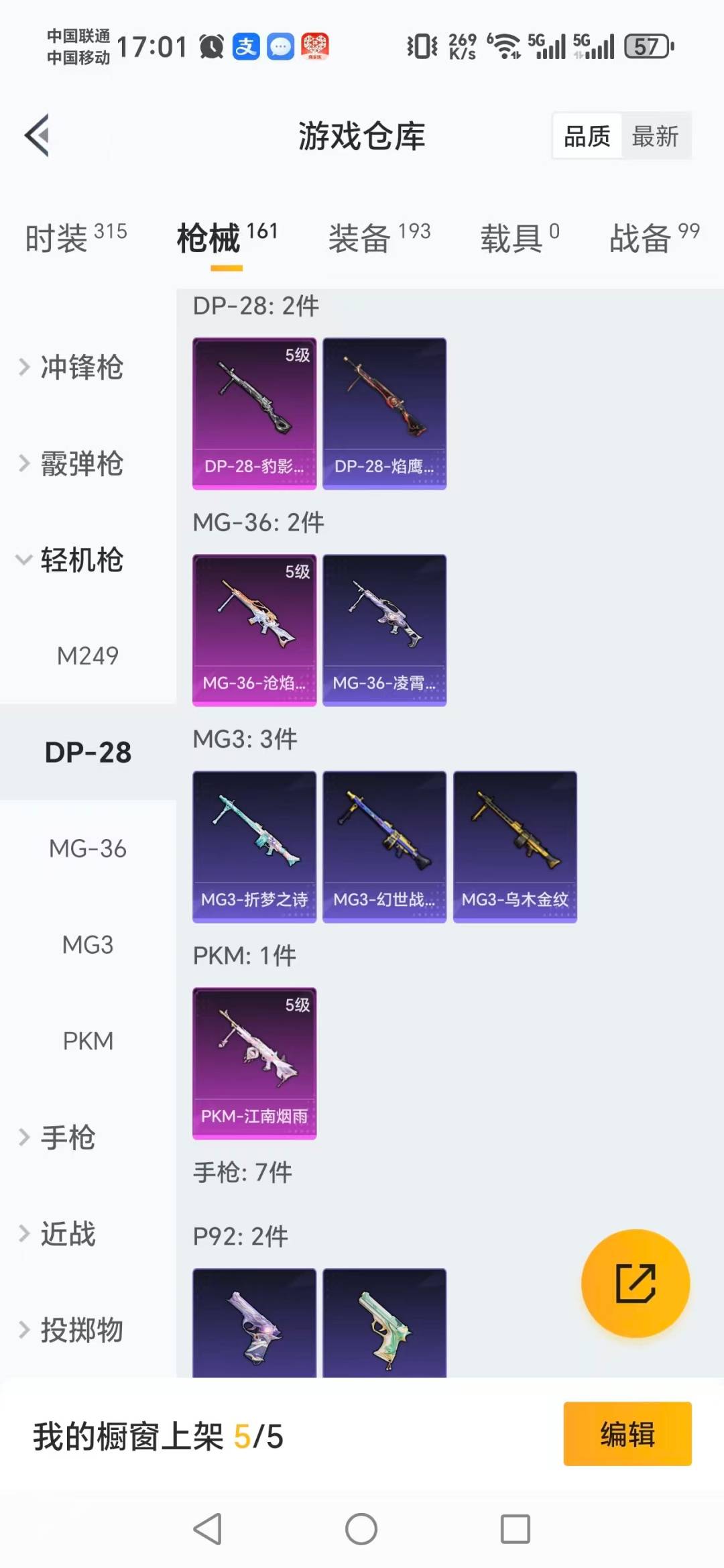
Task: Tap the messaging icon in the status bar
Action: [282, 45]
